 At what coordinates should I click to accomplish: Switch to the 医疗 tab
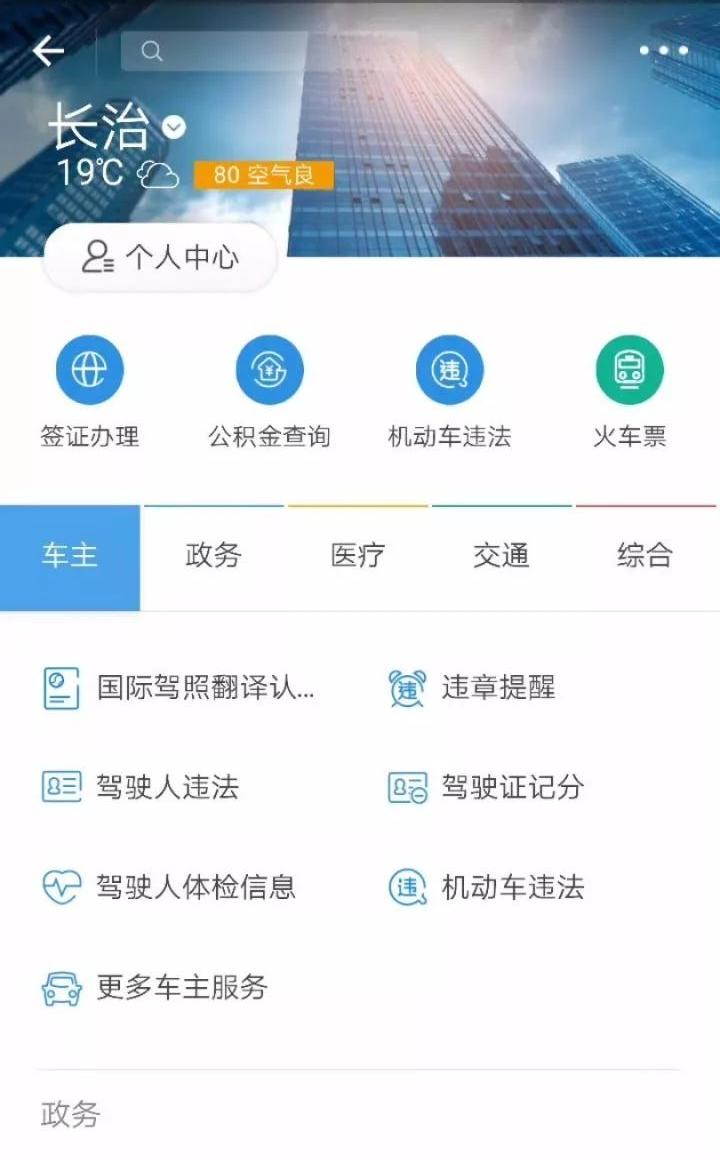[x=358, y=556]
